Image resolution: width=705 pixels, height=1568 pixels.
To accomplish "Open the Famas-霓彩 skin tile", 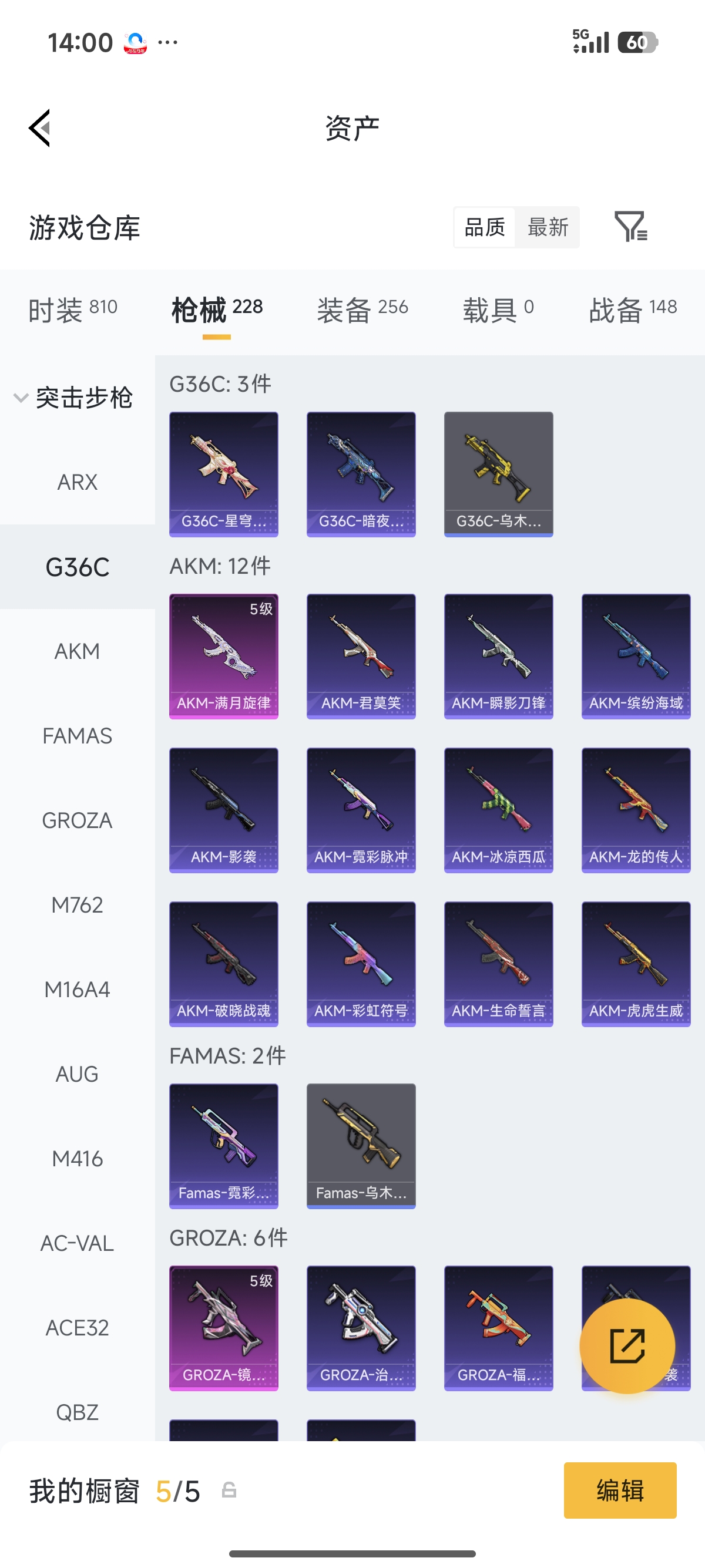I will 223,1146.
